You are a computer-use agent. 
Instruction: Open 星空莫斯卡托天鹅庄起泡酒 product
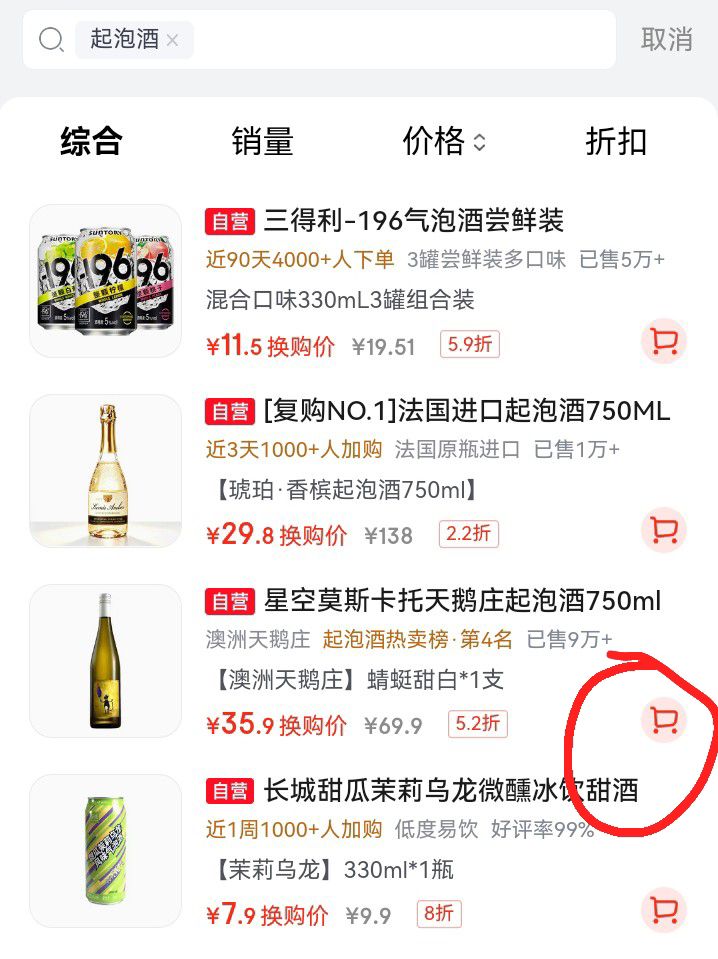tap(462, 601)
